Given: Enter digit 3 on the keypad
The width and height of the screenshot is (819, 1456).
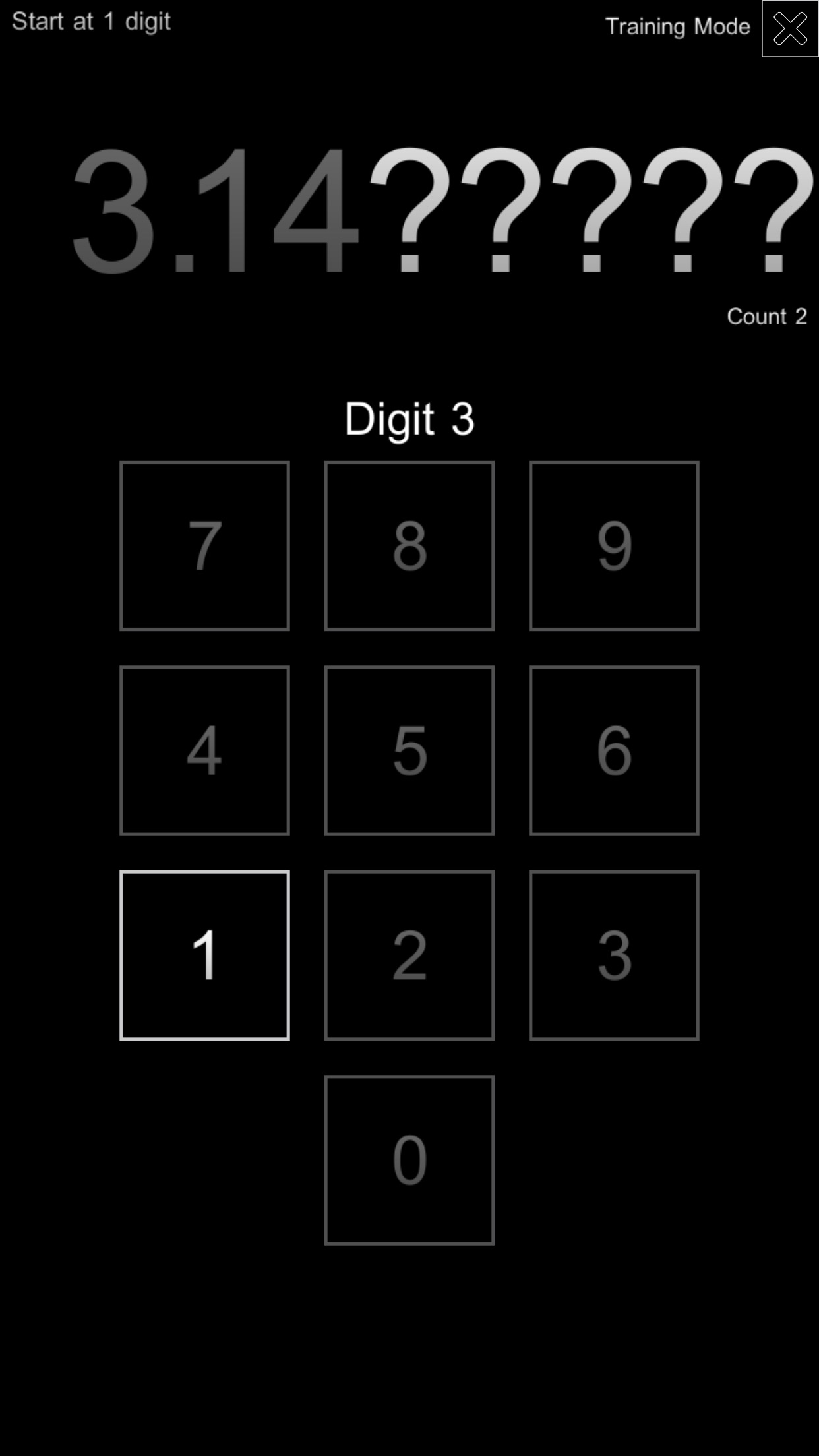Looking at the screenshot, I should (x=614, y=955).
